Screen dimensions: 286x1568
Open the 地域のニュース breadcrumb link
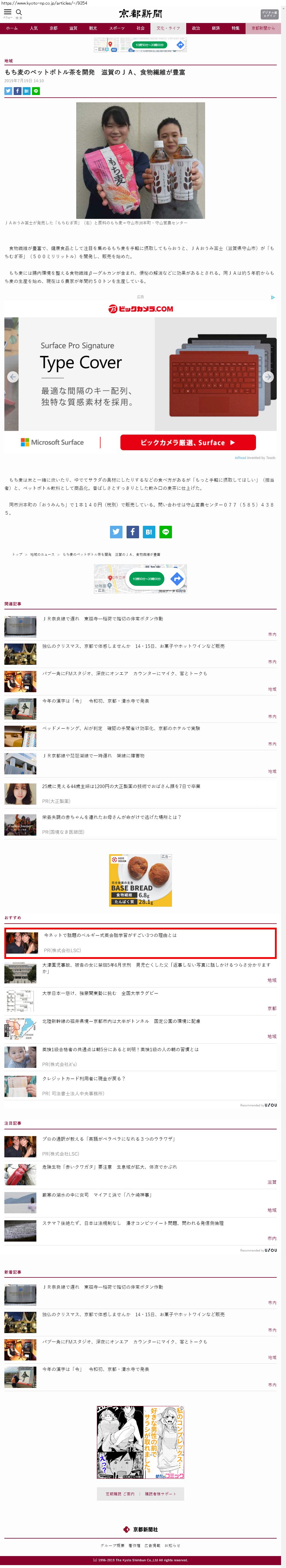(42, 555)
